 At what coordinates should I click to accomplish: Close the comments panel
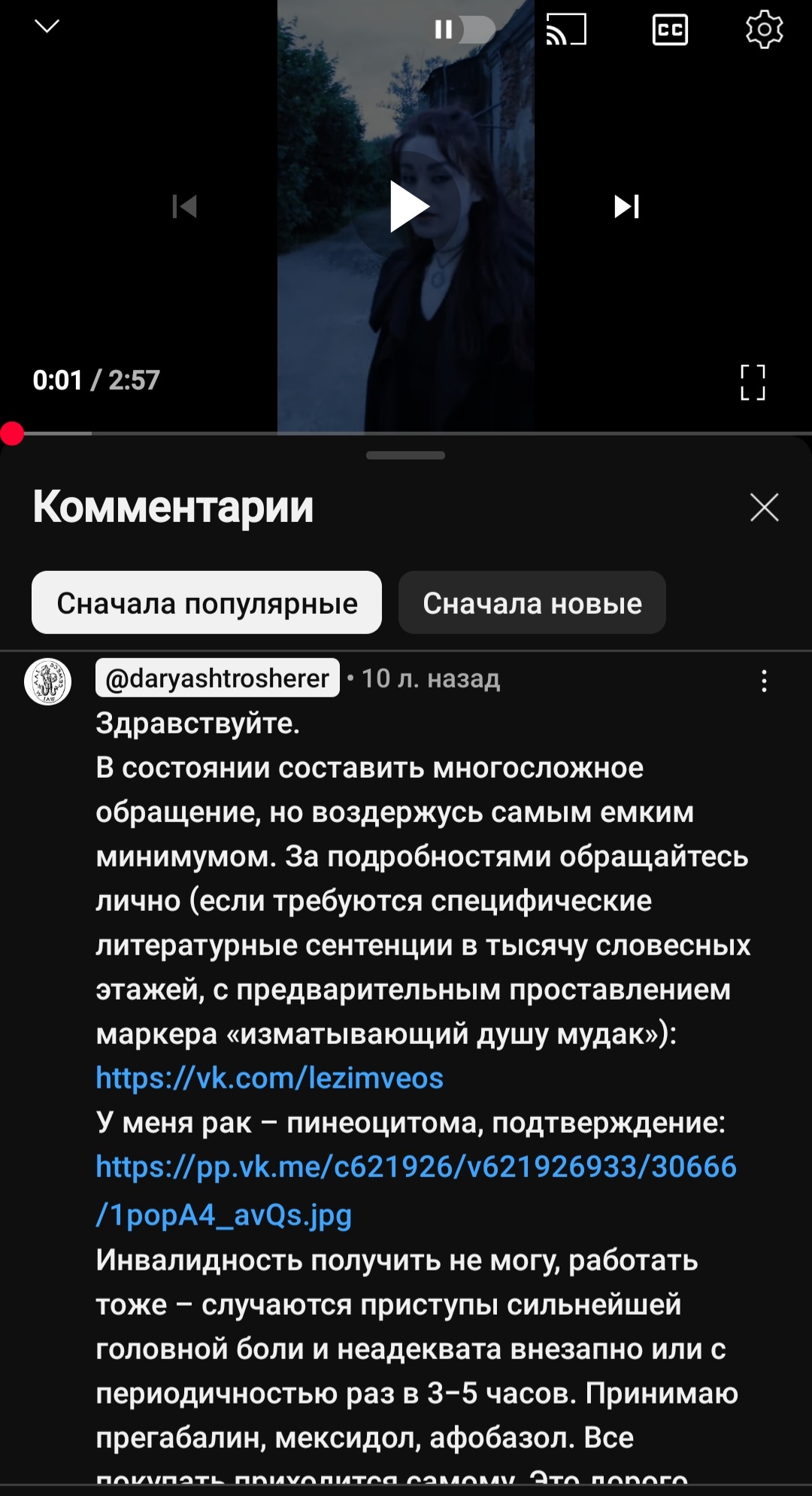point(764,508)
